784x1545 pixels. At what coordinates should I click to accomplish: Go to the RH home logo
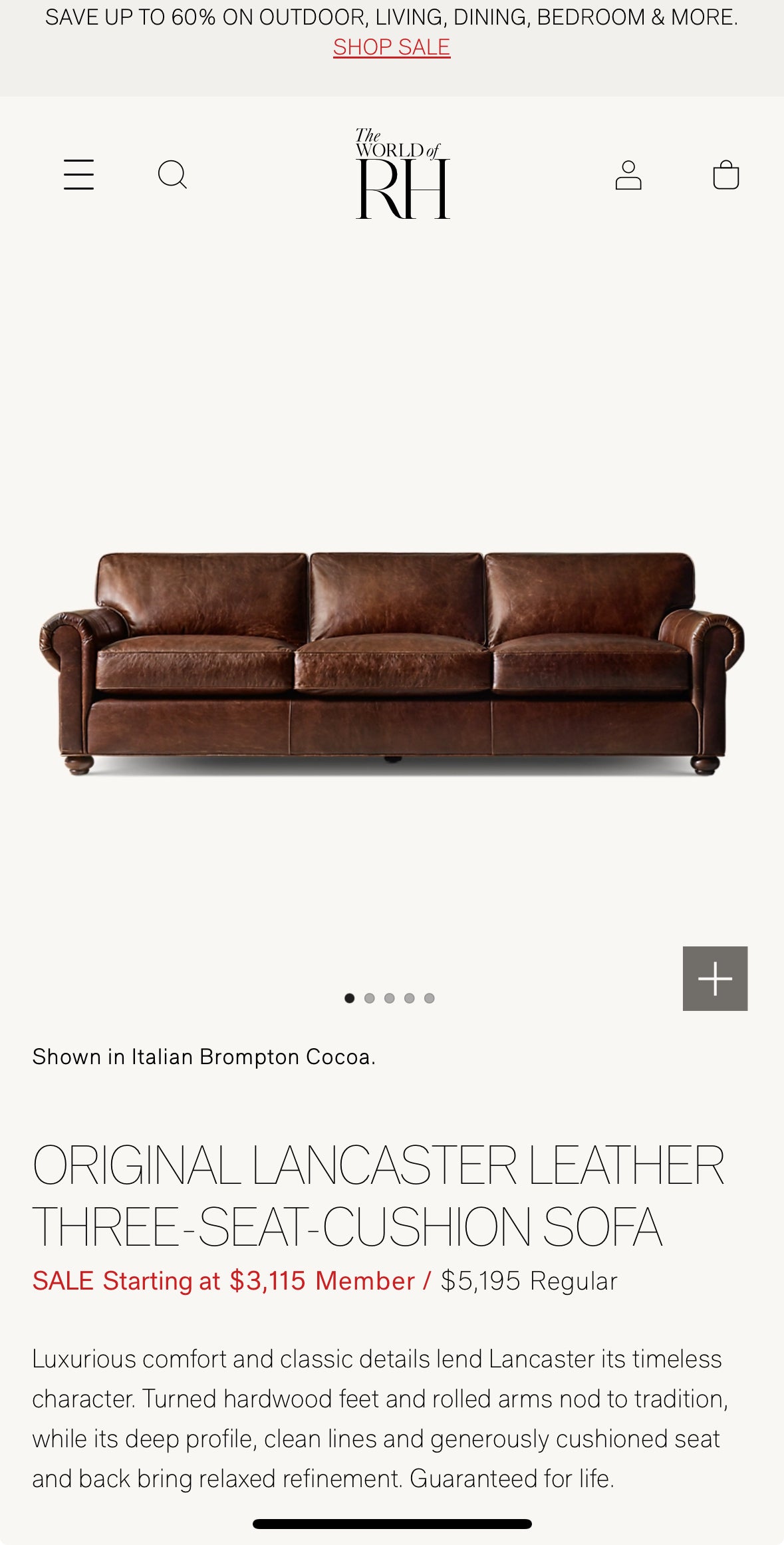402,174
